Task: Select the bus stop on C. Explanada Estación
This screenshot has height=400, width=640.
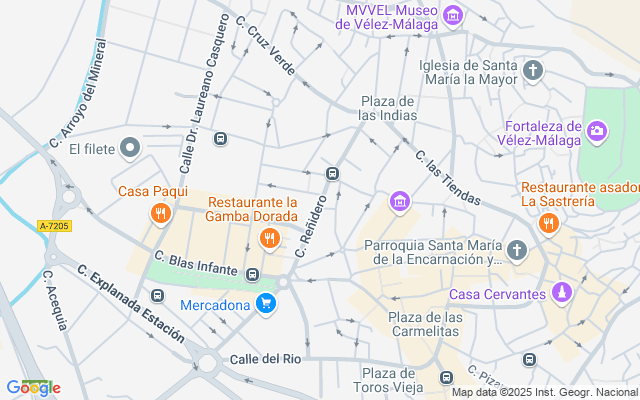Action: (x=157, y=296)
